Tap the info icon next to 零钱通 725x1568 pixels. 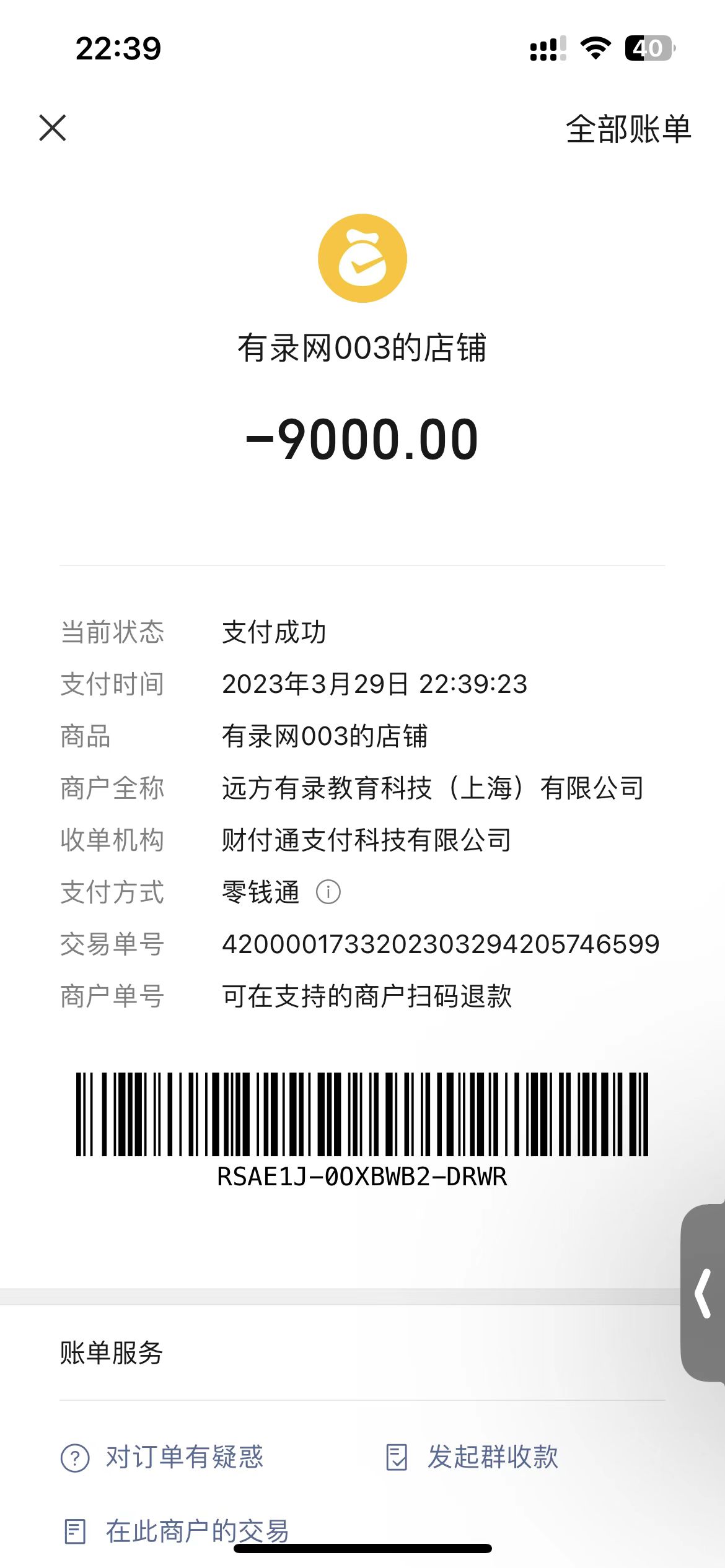click(x=328, y=892)
